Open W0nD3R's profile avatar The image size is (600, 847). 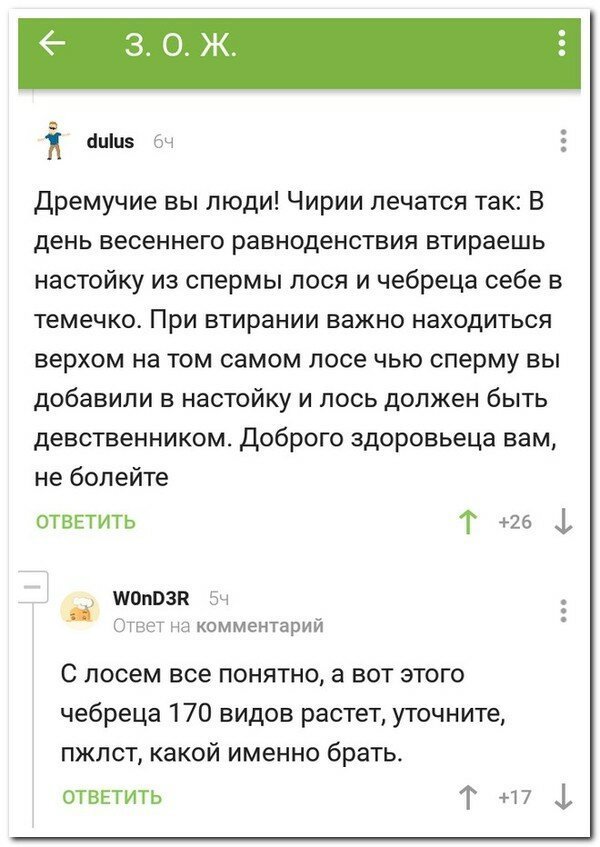click(80, 607)
